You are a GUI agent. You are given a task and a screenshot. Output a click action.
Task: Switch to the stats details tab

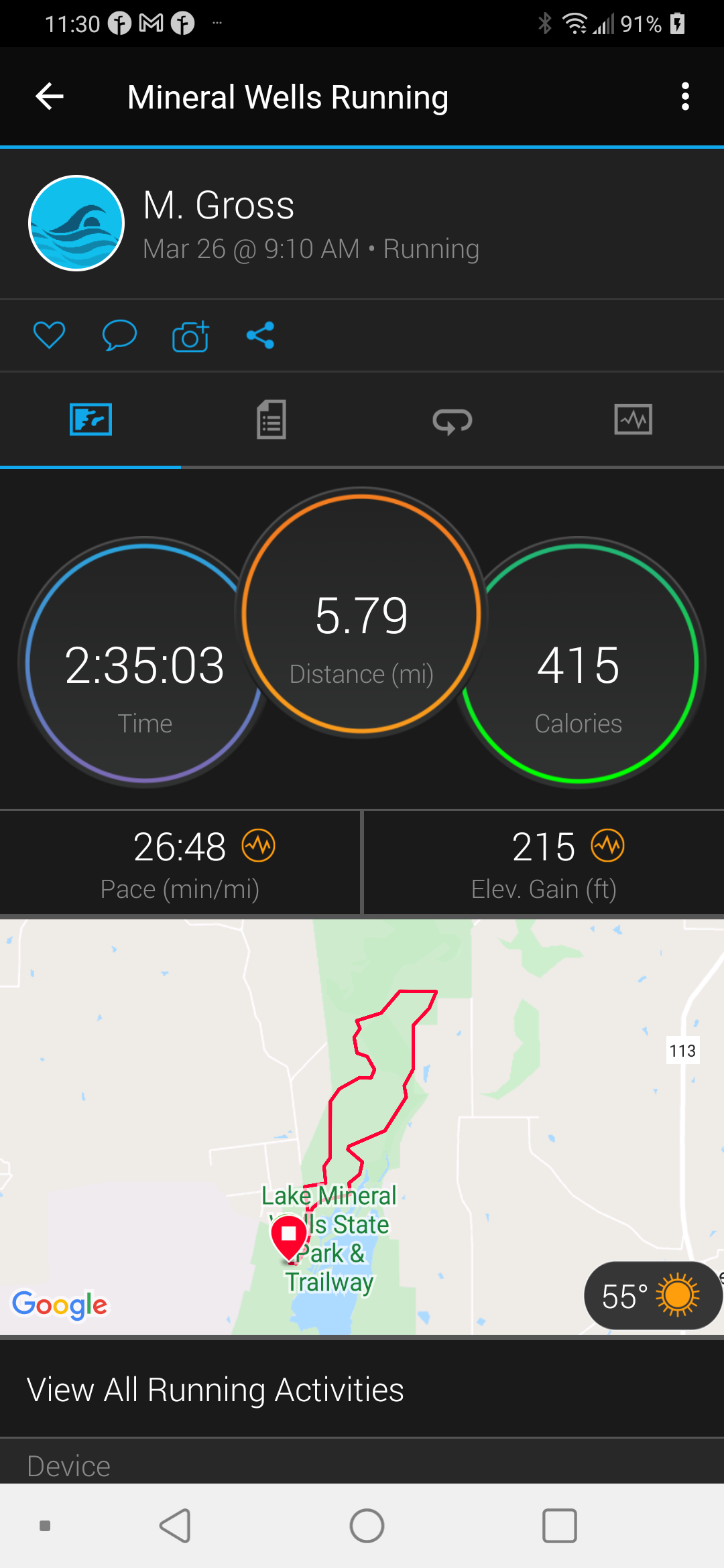[x=271, y=420]
